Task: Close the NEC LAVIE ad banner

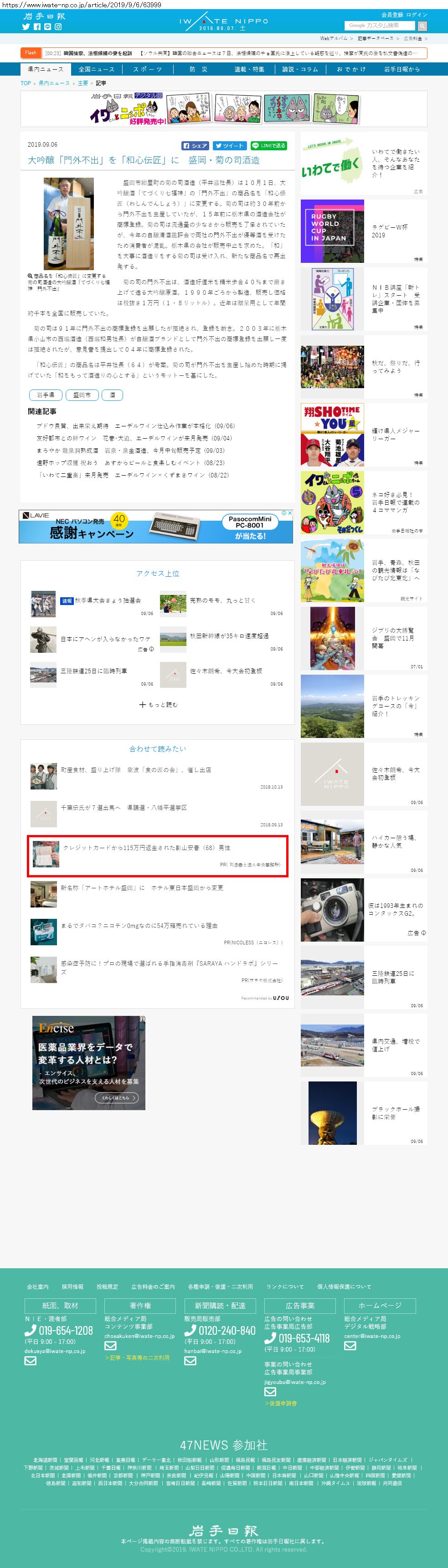Action: tap(289, 513)
